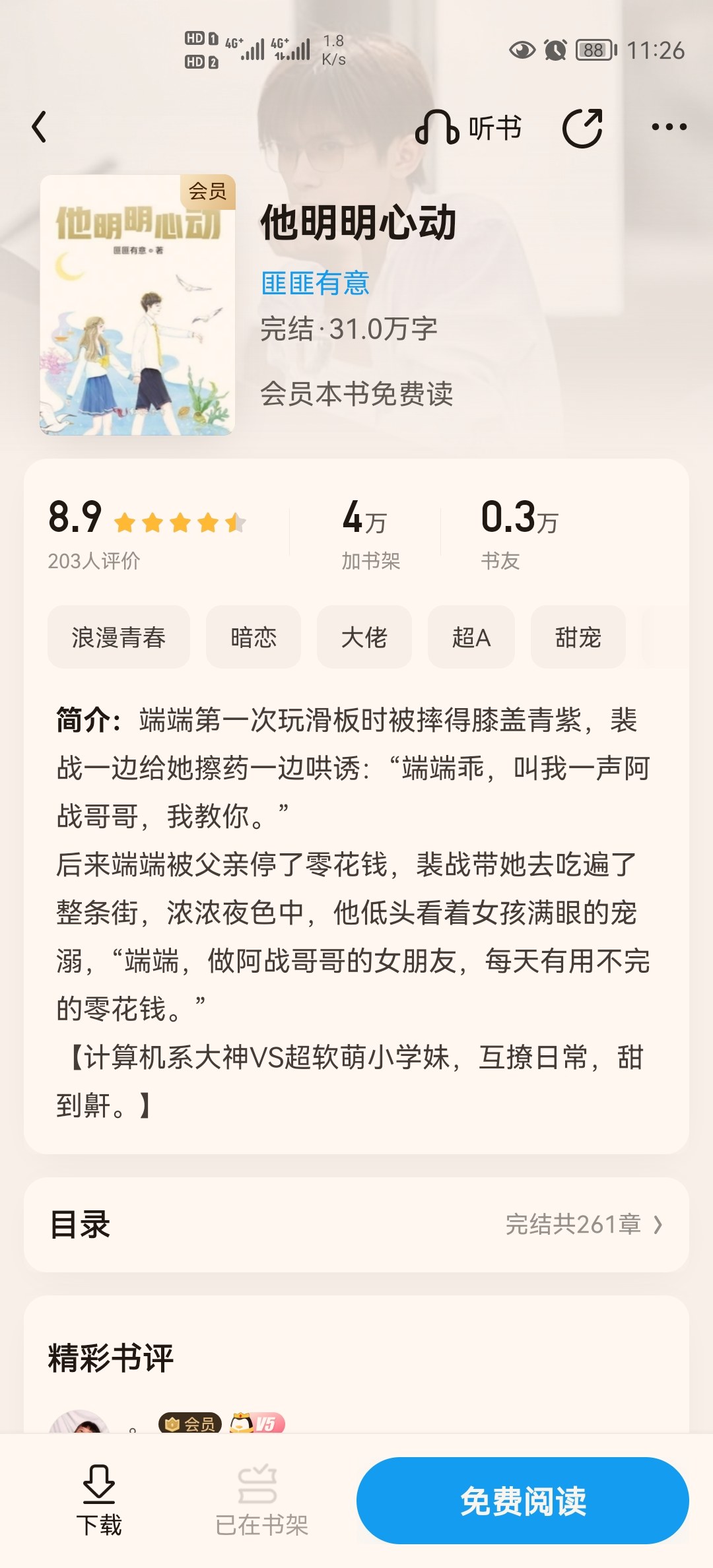View author 匪匪有意's page
The height and width of the screenshot is (1568, 713).
pos(315,283)
